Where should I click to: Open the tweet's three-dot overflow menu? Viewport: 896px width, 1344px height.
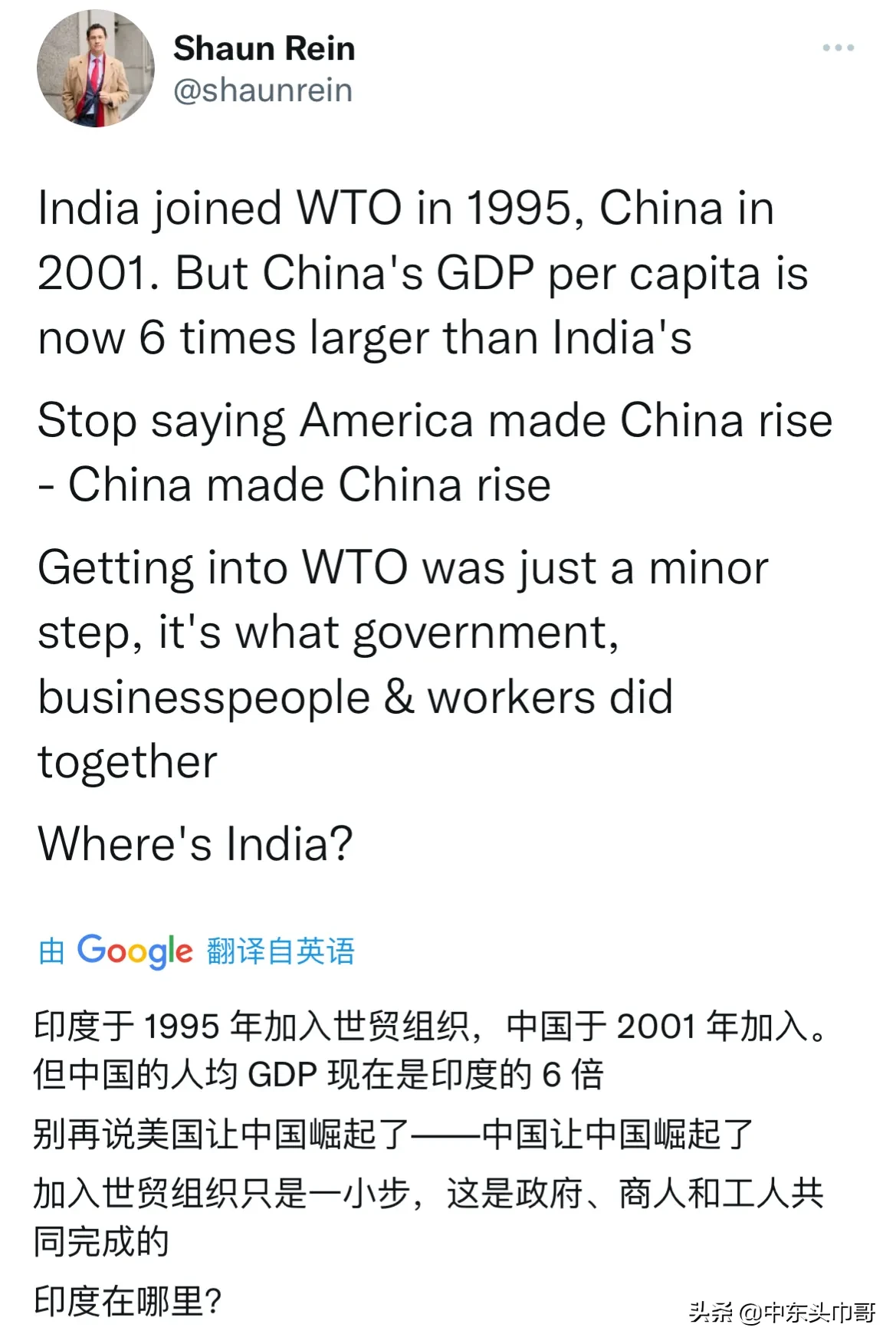[838, 48]
